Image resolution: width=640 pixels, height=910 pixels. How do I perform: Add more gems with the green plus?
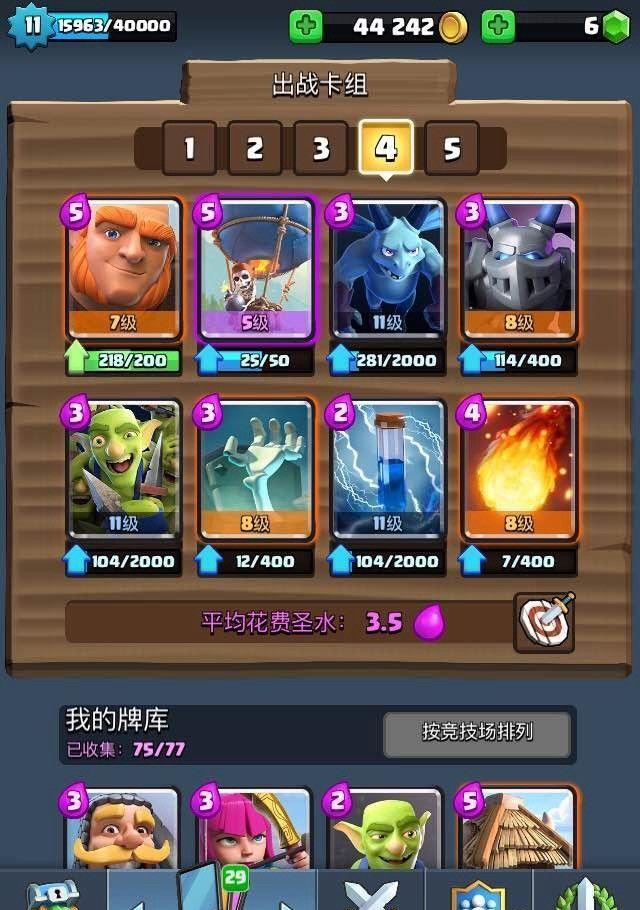click(x=498, y=27)
